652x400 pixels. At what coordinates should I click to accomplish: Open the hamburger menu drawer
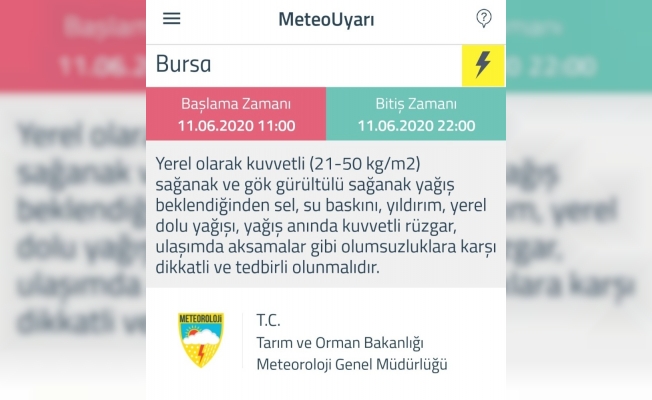pyautogui.click(x=172, y=18)
